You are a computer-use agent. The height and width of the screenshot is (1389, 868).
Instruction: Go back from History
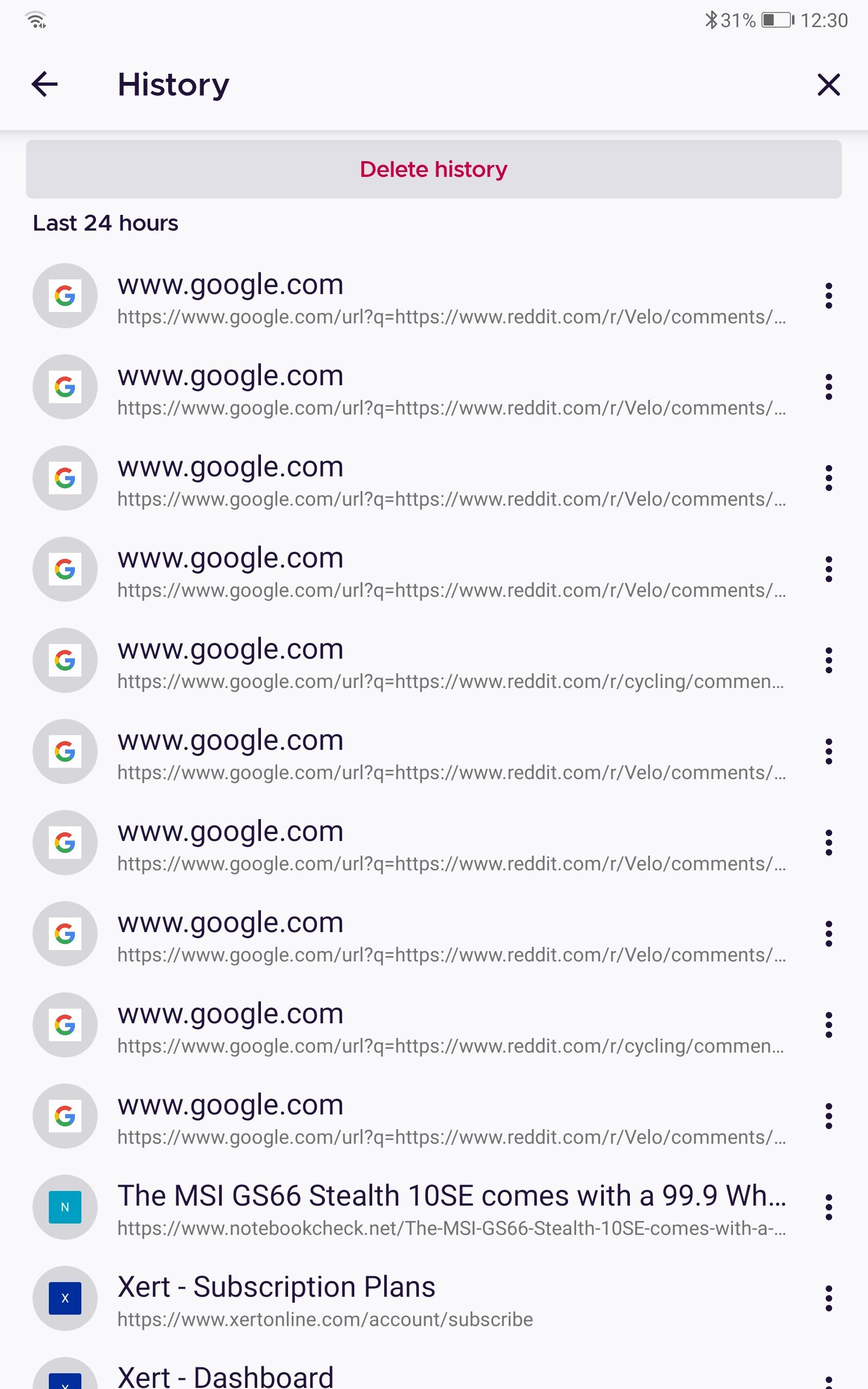coord(44,85)
